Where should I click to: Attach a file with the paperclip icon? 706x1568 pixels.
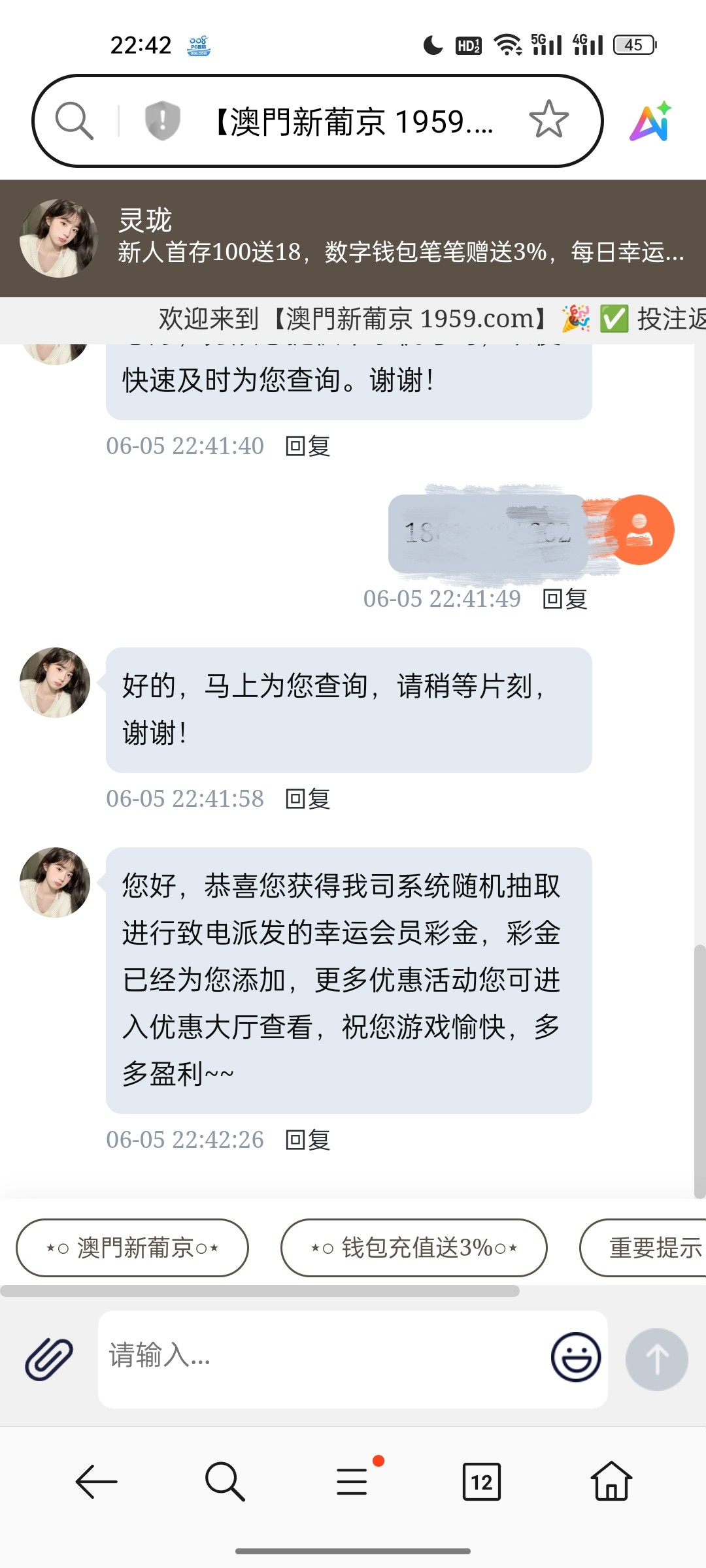[49, 1359]
